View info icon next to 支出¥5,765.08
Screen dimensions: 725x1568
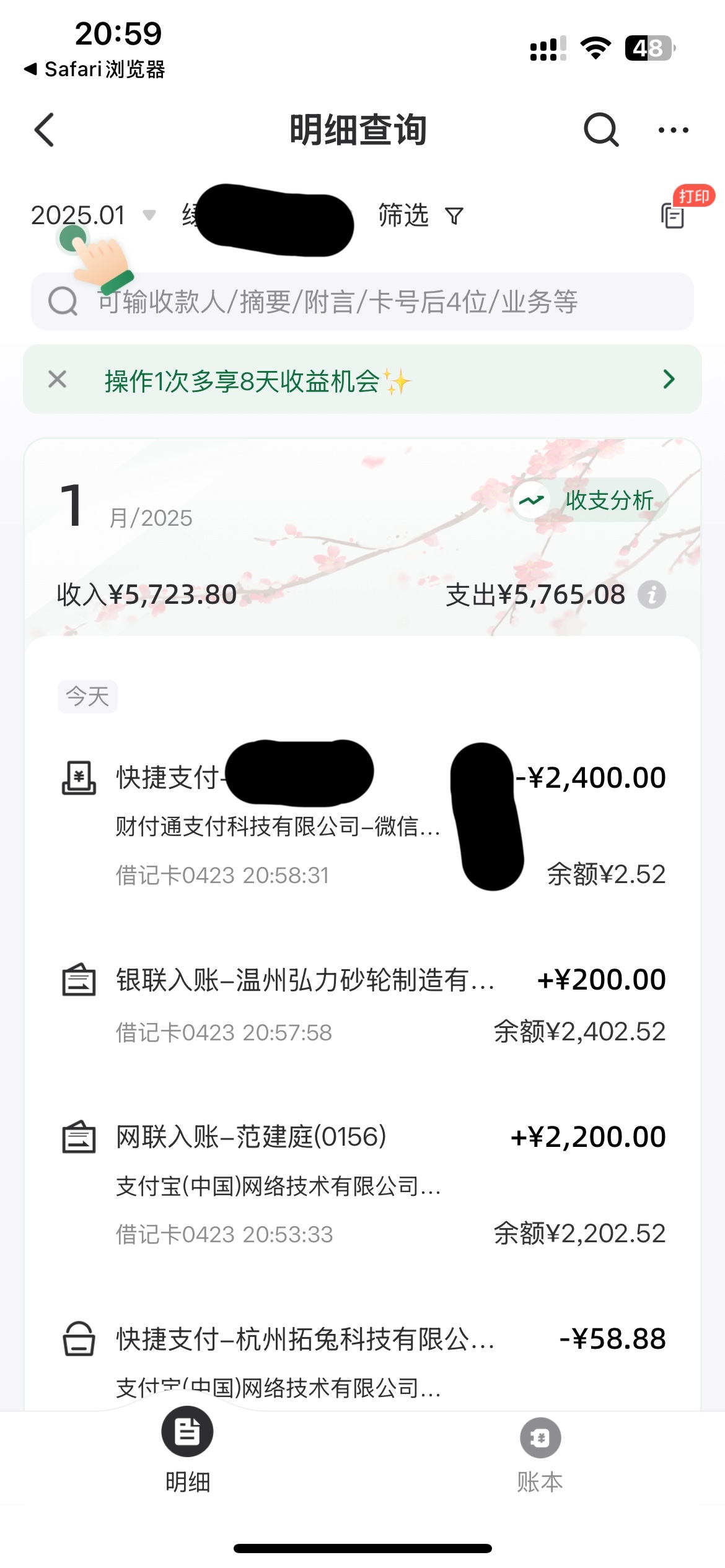(x=652, y=595)
